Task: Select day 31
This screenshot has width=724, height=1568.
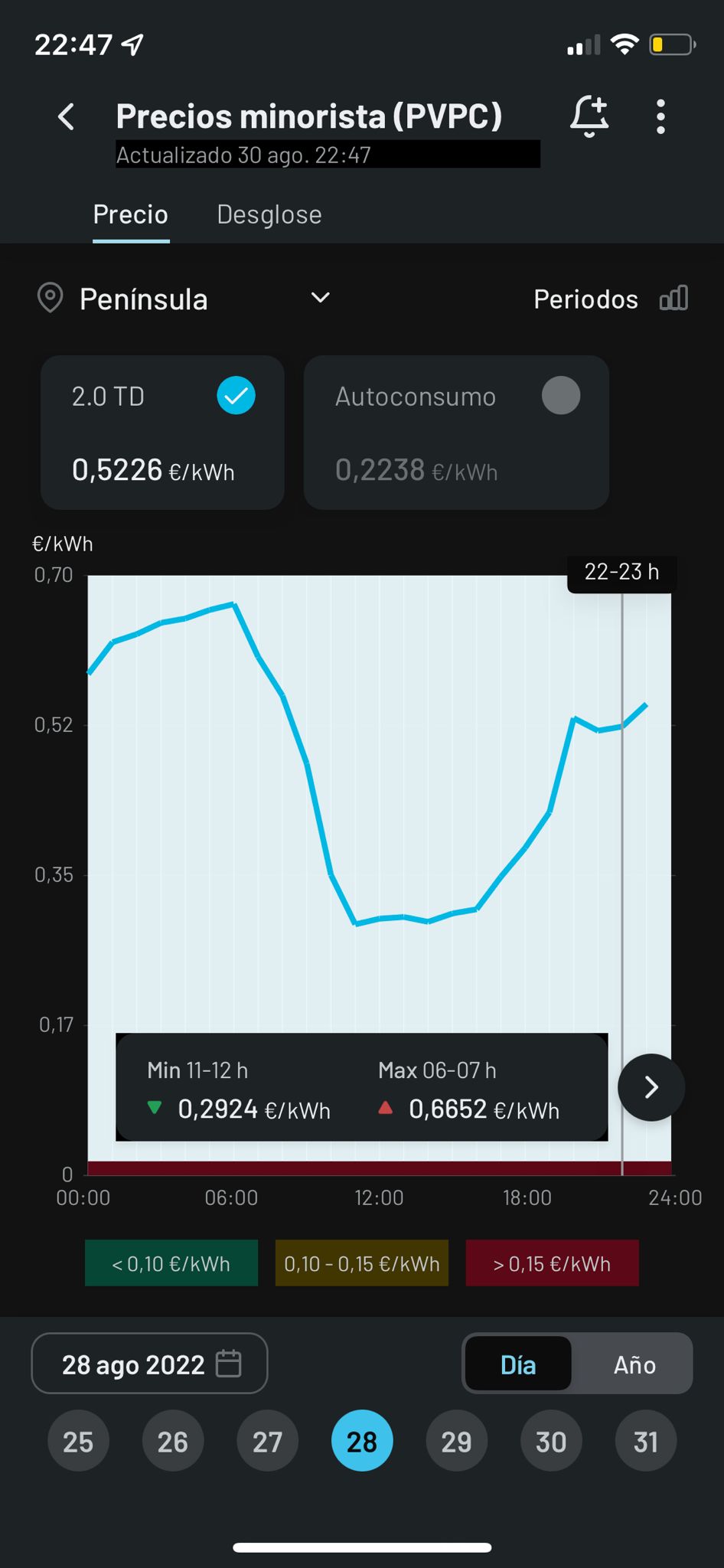Action: click(x=645, y=1442)
